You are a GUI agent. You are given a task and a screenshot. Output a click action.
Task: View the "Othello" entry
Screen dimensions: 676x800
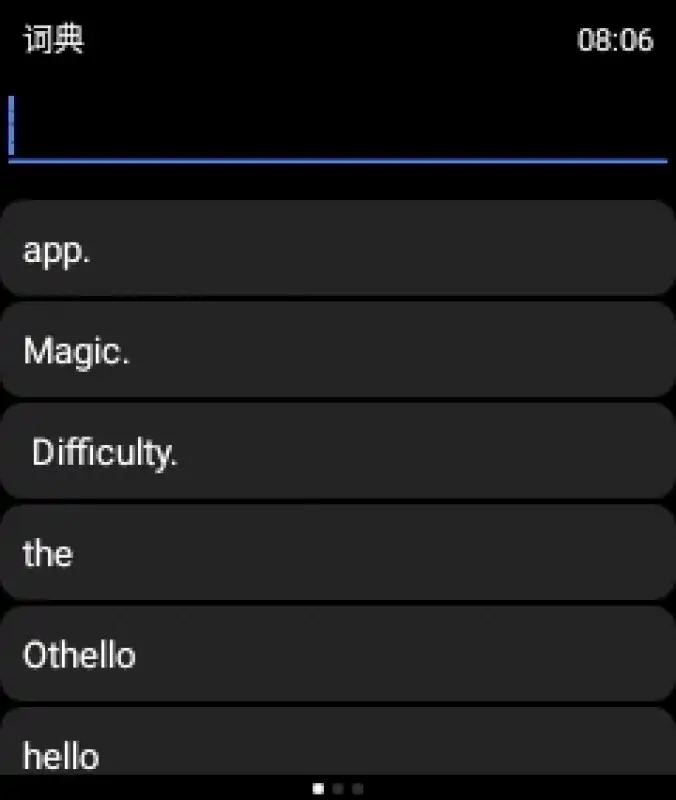337,654
